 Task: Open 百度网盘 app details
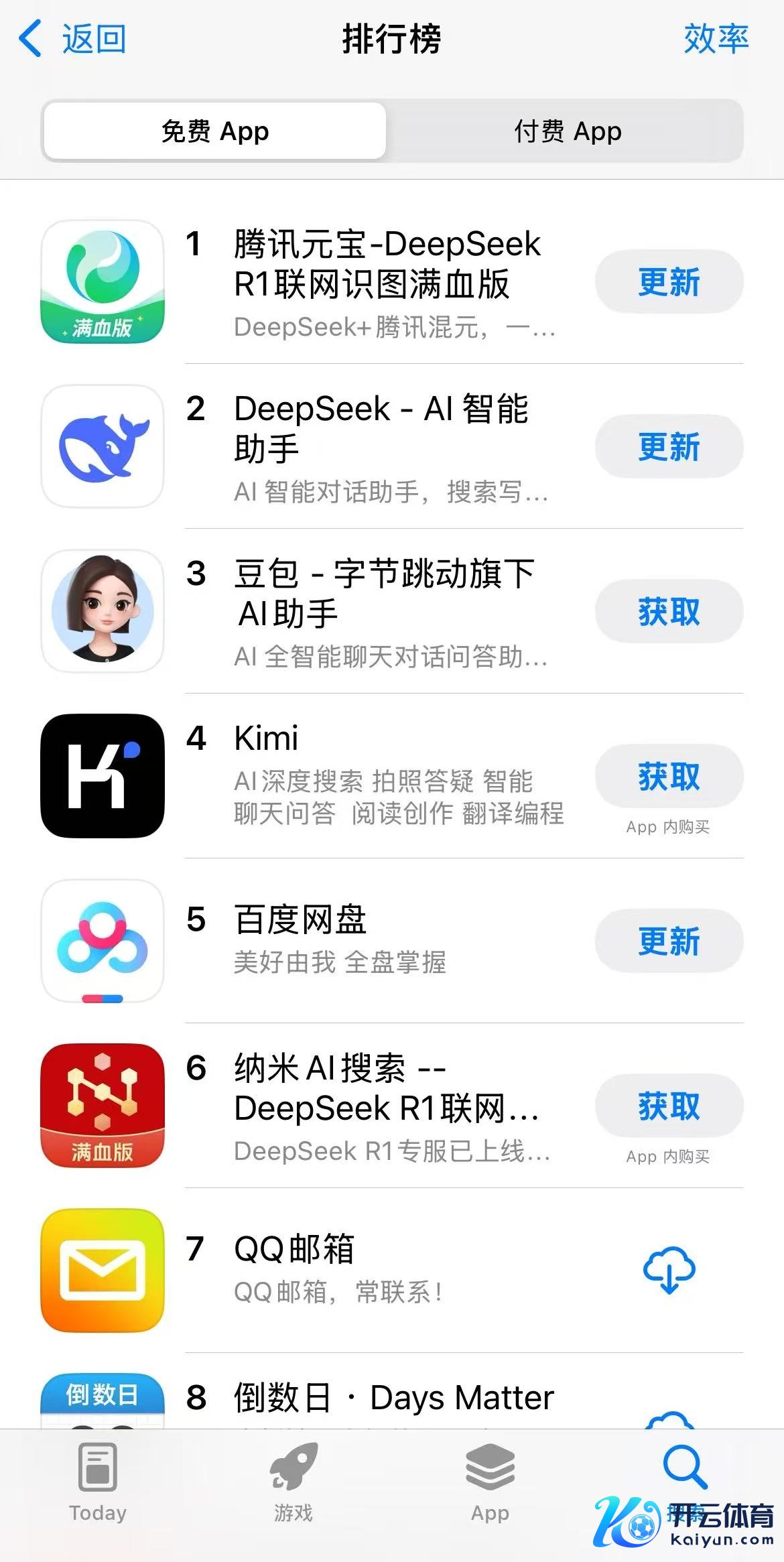(x=300, y=920)
